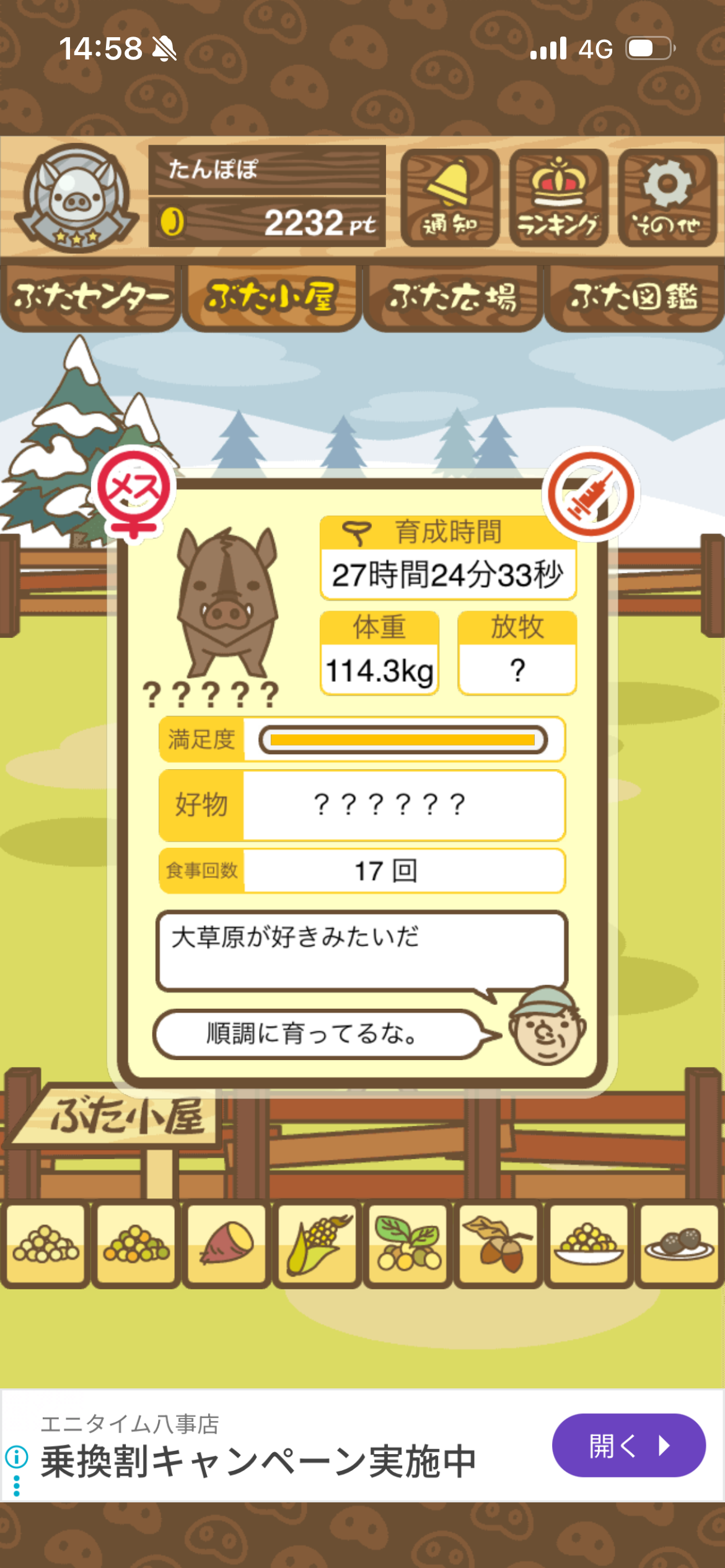Switch to the ぶたセンター tab
The image size is (725, 1568).
[x=90, y=298]
